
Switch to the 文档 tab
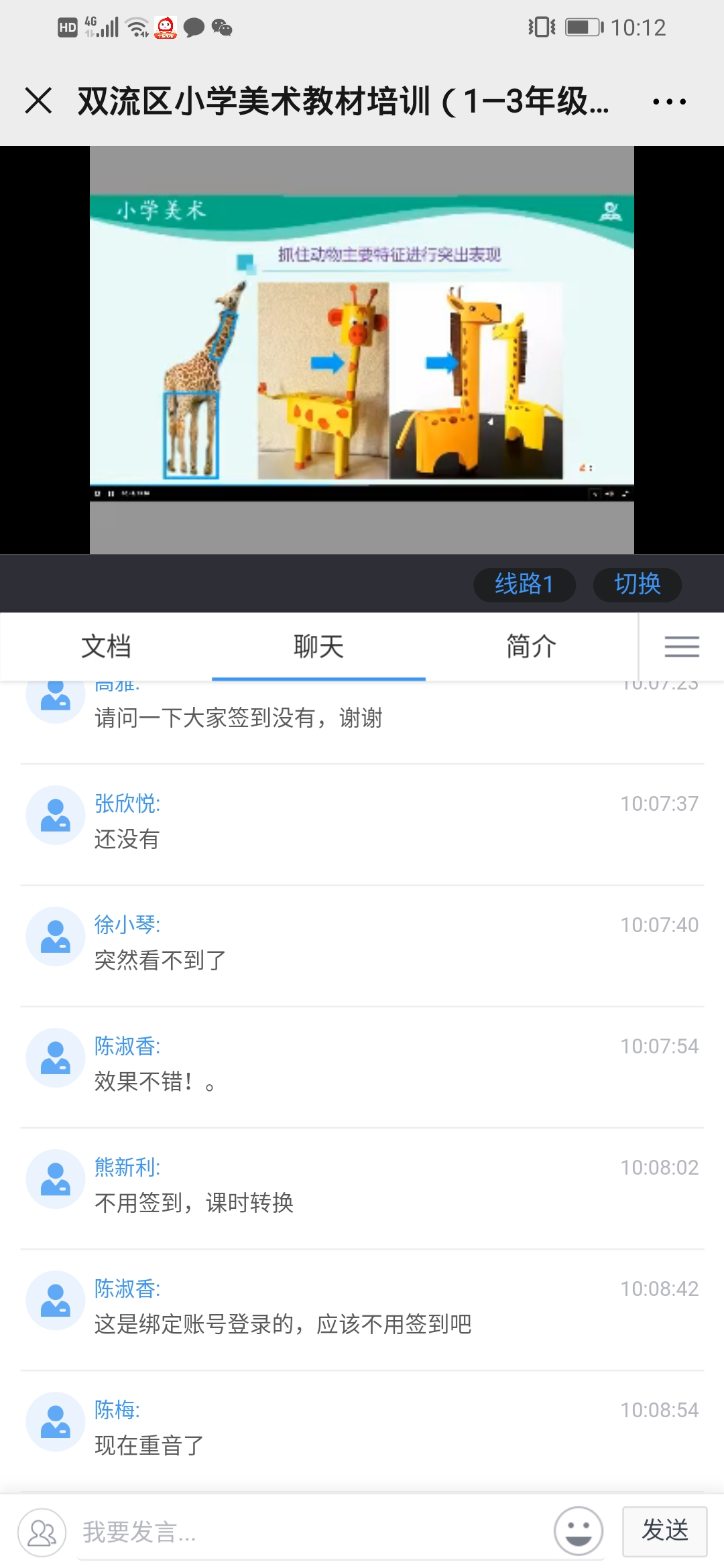[x=106, y=647]
